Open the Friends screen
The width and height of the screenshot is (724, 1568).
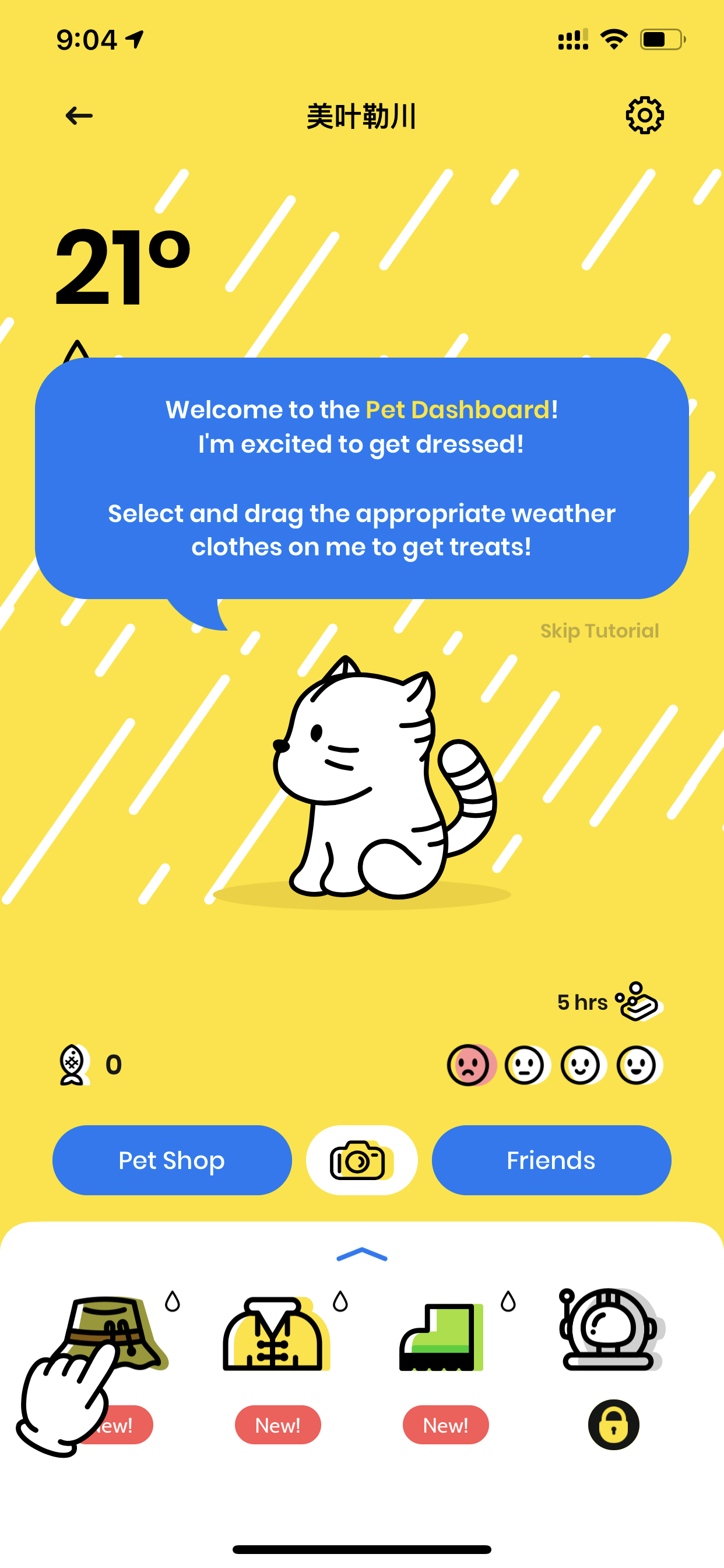[x=551, y=1160]
